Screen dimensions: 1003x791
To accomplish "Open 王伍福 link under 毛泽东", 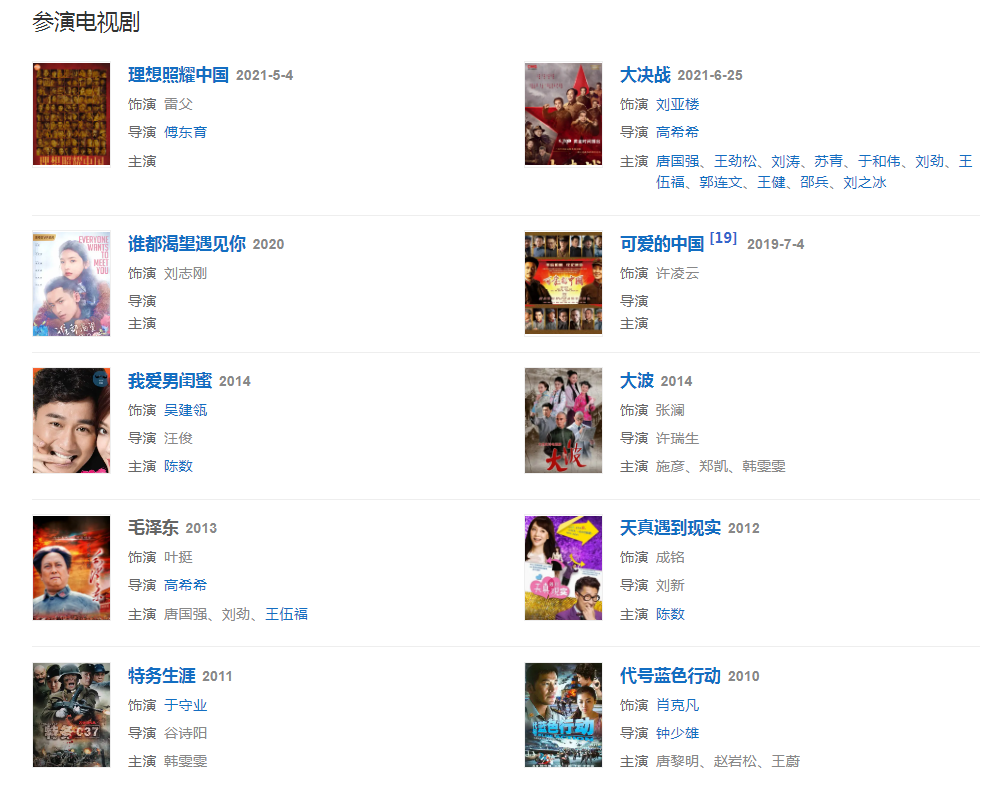I will [286, 614].
